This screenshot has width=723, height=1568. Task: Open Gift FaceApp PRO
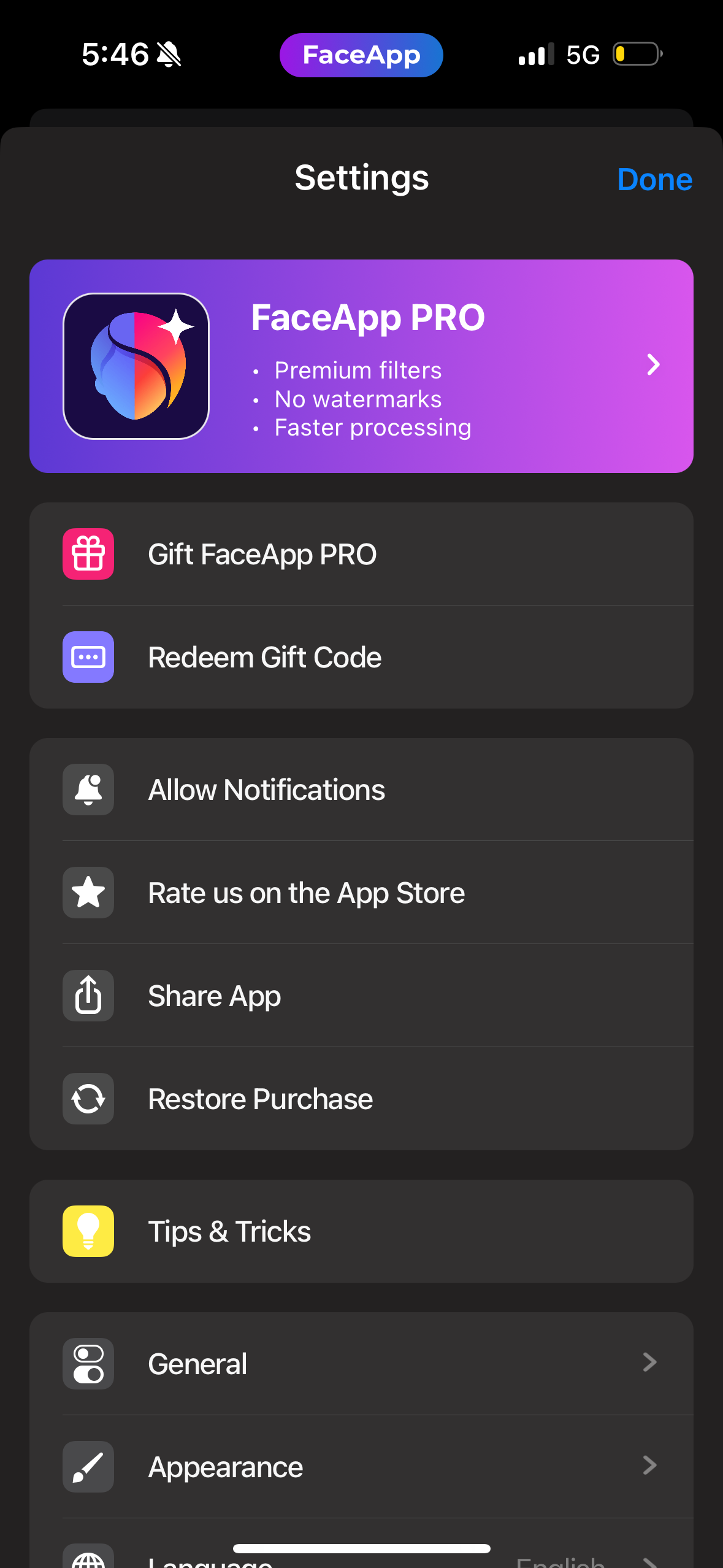(x=361, y=554)
